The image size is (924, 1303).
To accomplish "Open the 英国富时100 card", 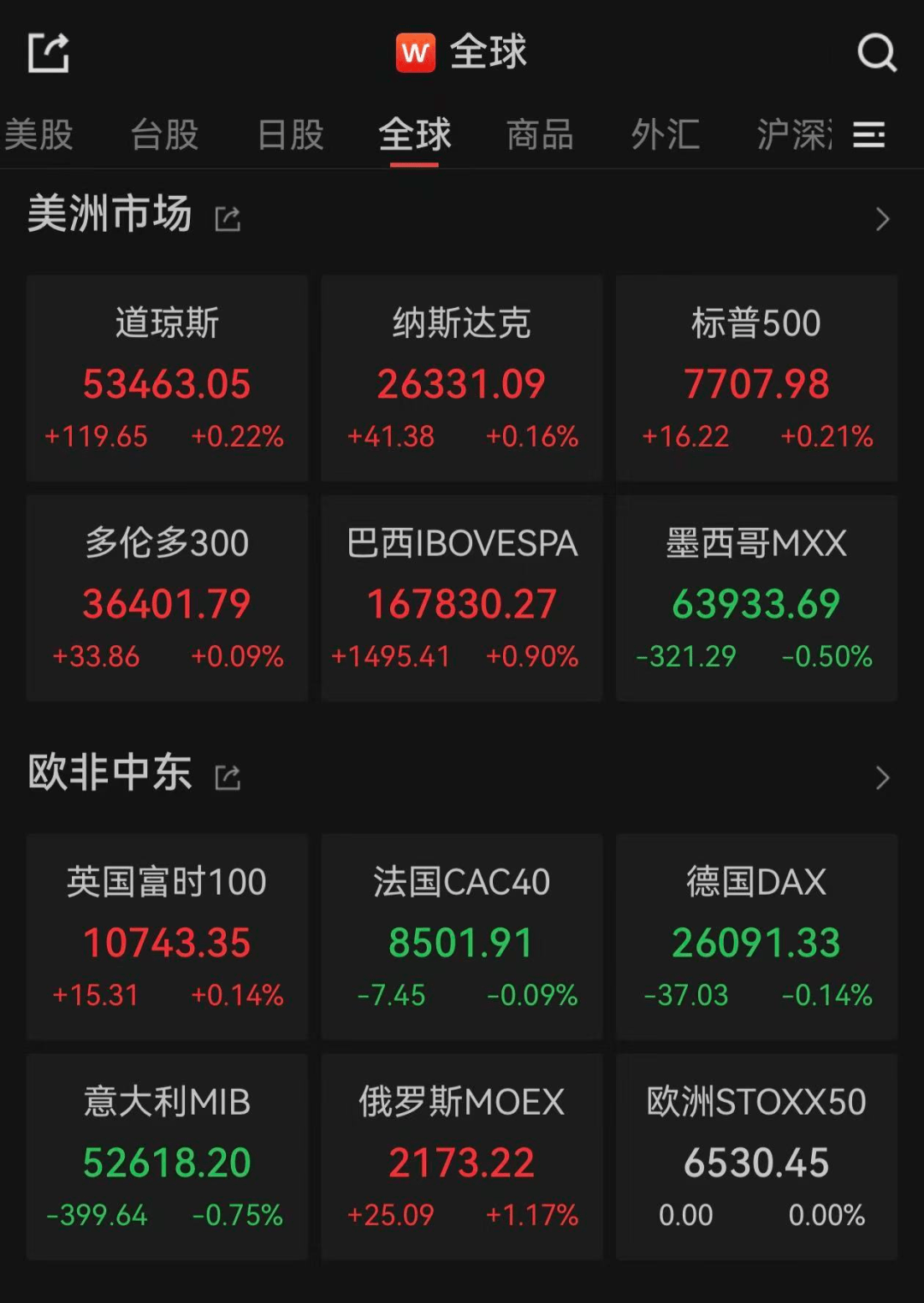I will coord(167,937).
